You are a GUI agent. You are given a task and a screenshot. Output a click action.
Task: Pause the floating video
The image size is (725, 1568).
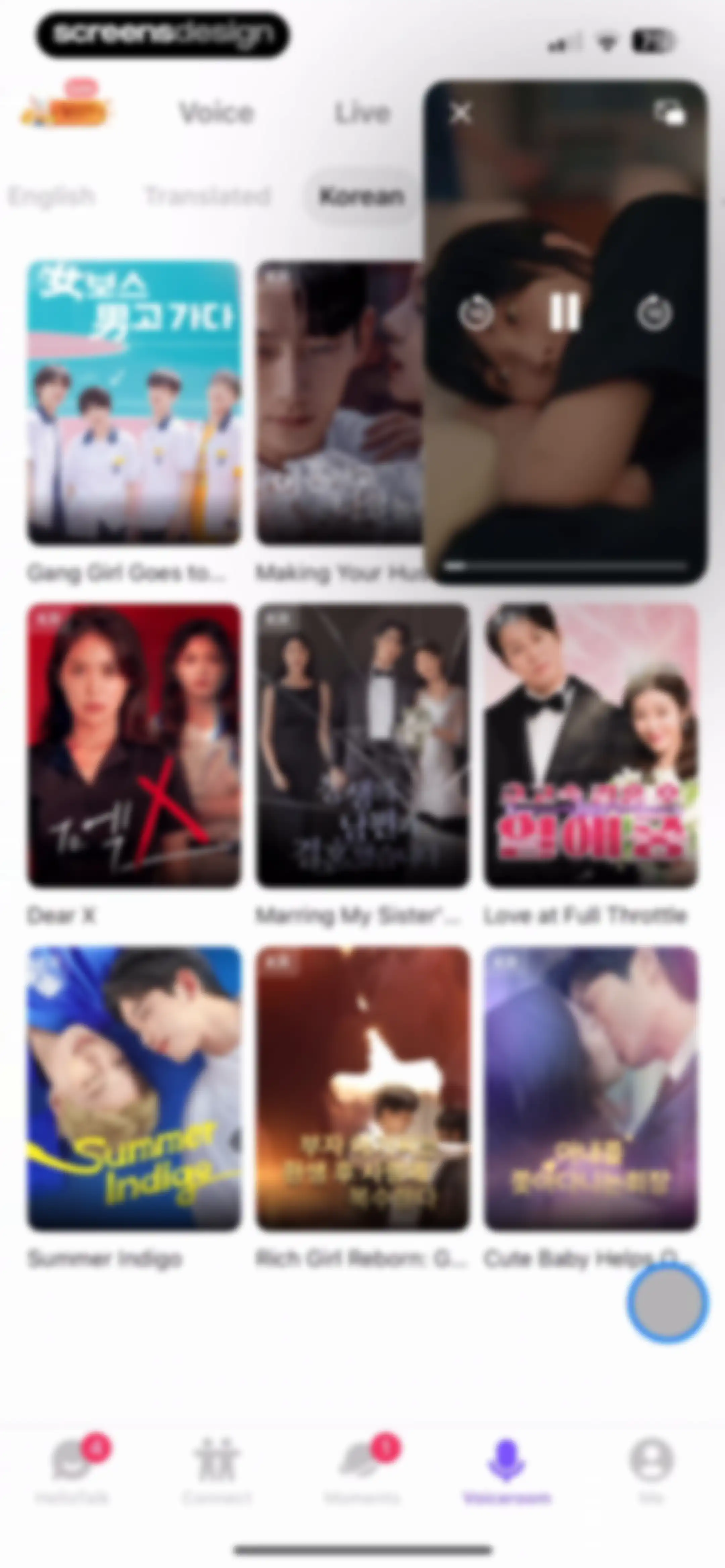coord(564,313)
